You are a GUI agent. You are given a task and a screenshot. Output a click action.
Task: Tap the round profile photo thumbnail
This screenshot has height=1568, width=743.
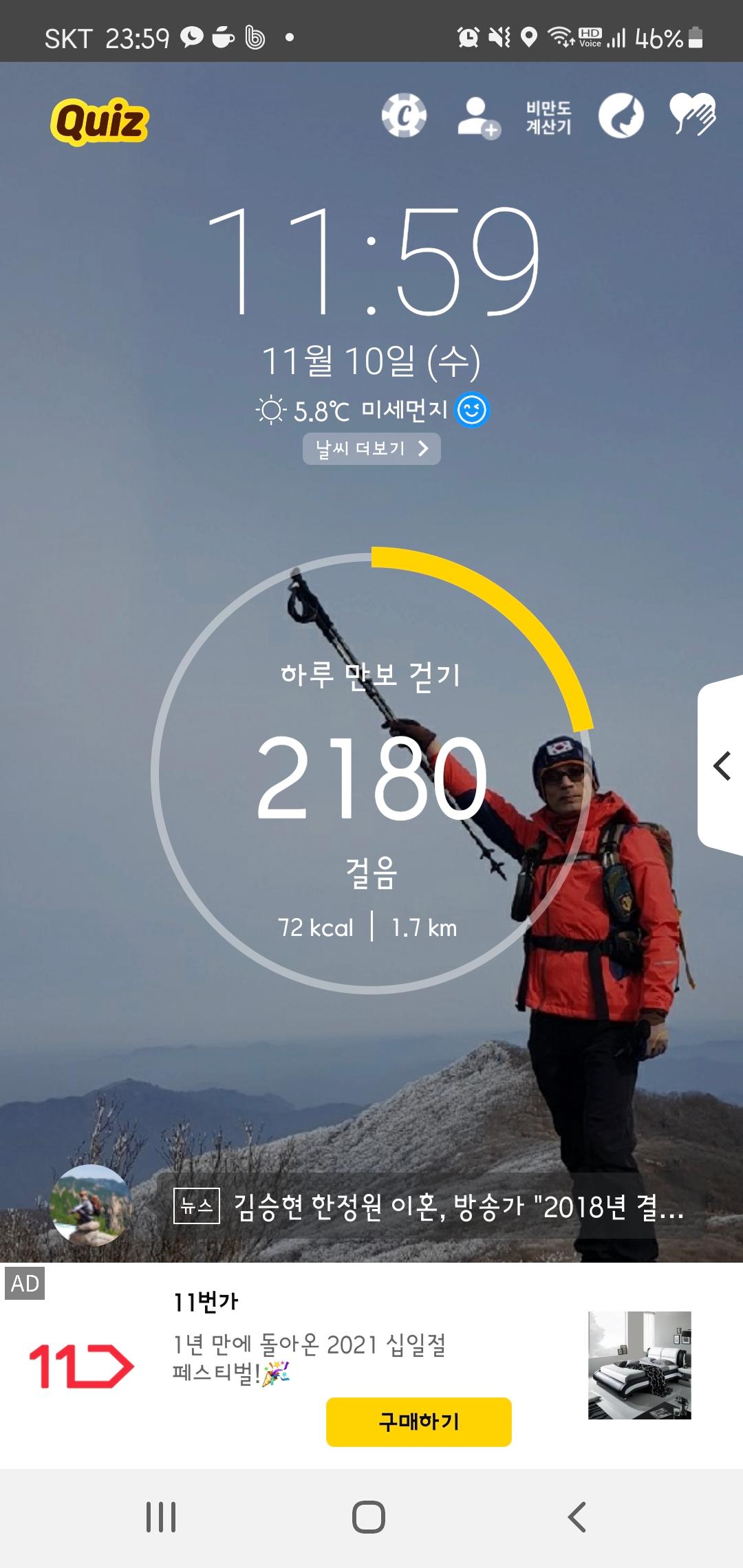pos(89,1205)
